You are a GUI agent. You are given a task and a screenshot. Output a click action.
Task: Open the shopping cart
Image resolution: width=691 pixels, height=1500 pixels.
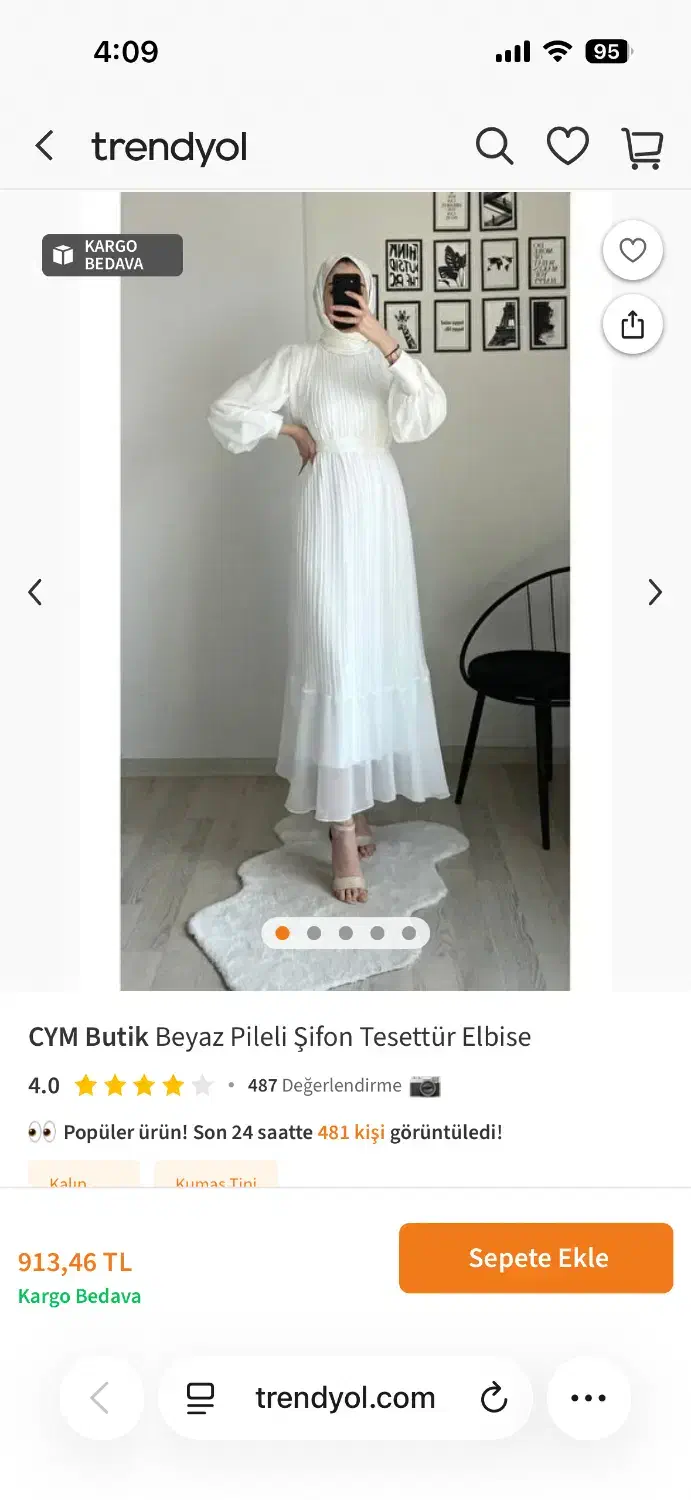[x=642, y=147]
